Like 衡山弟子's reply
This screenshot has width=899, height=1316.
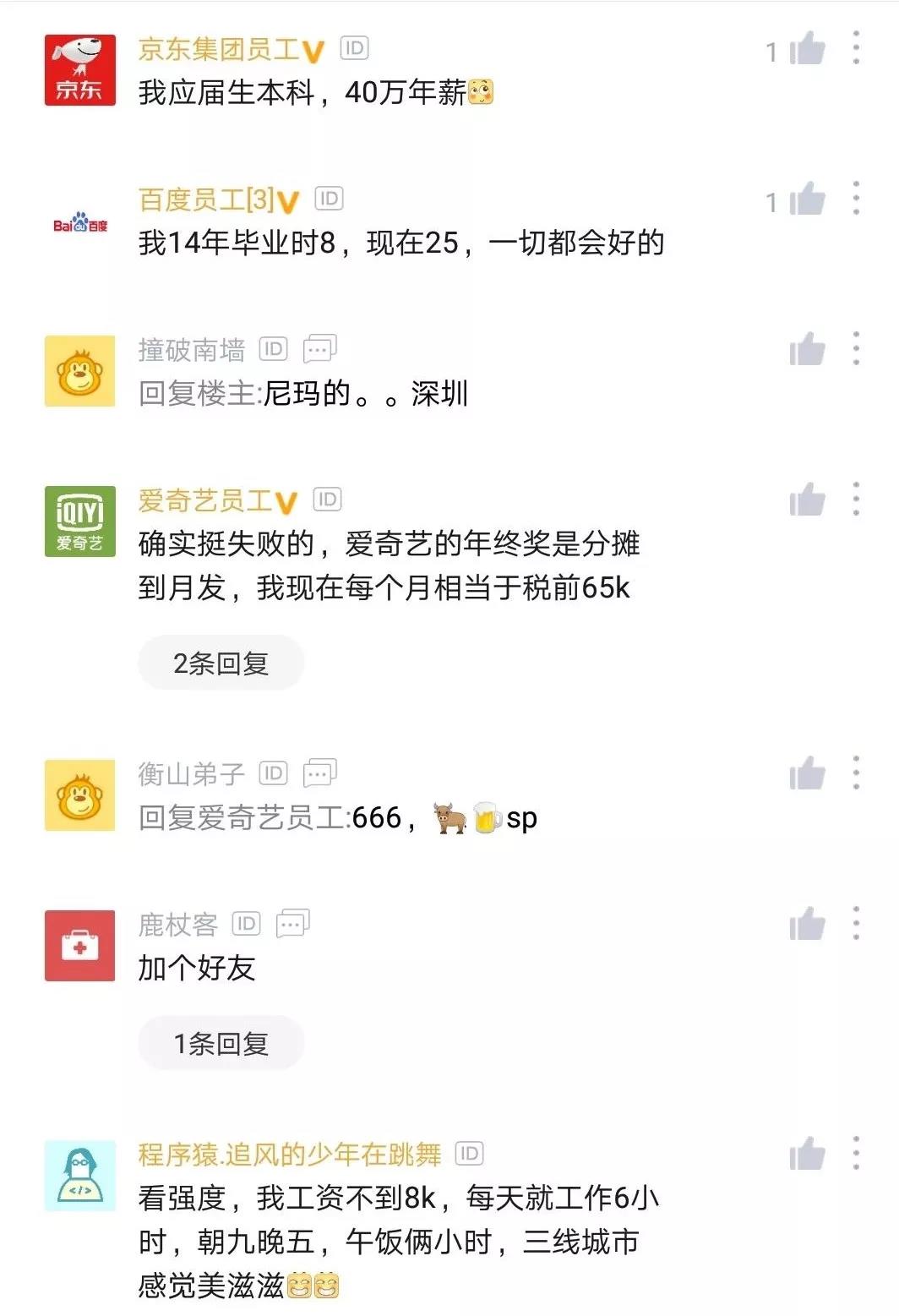pos(807,773)
